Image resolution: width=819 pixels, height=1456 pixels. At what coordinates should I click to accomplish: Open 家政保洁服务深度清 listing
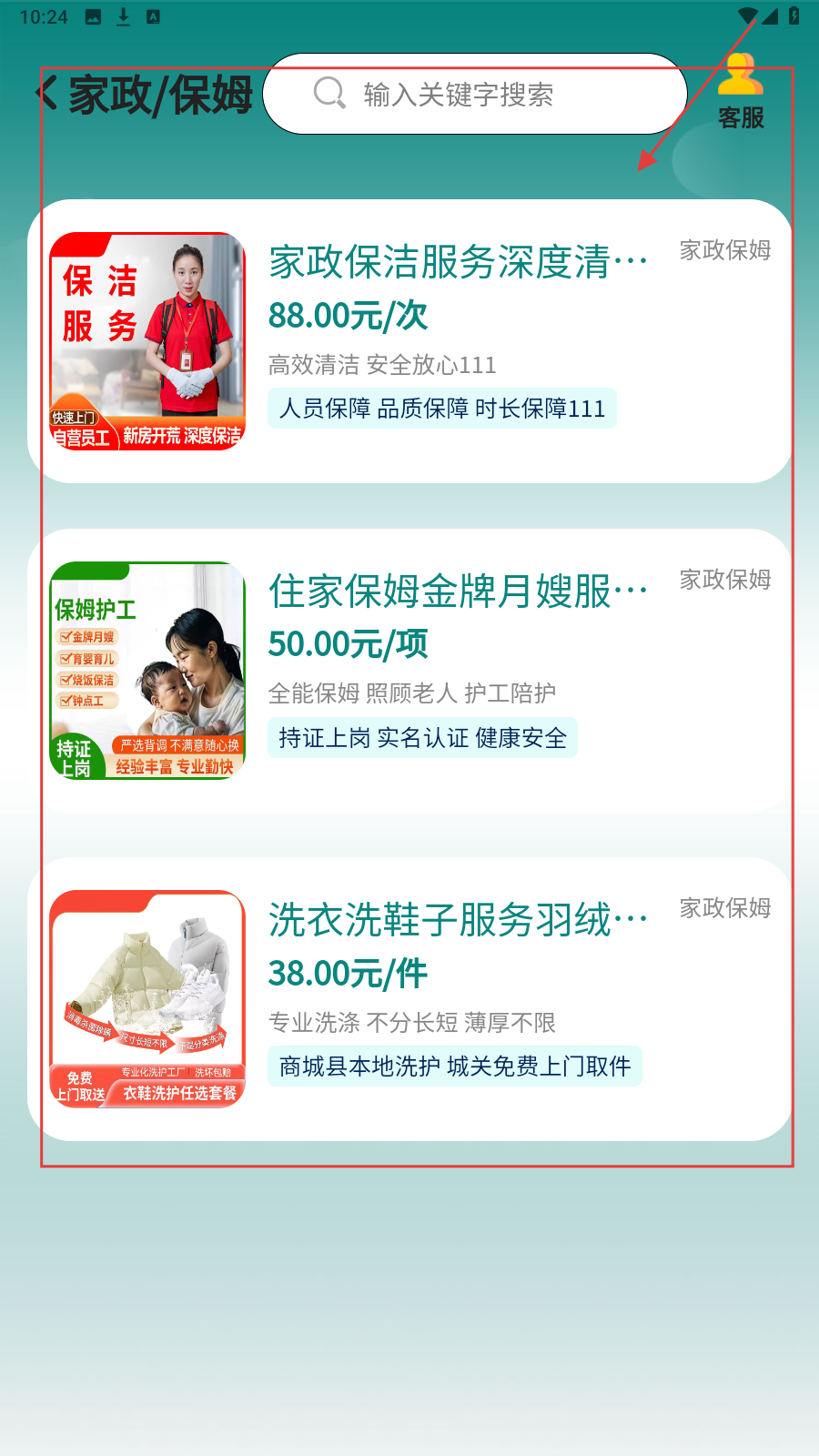tap(457, 263)
